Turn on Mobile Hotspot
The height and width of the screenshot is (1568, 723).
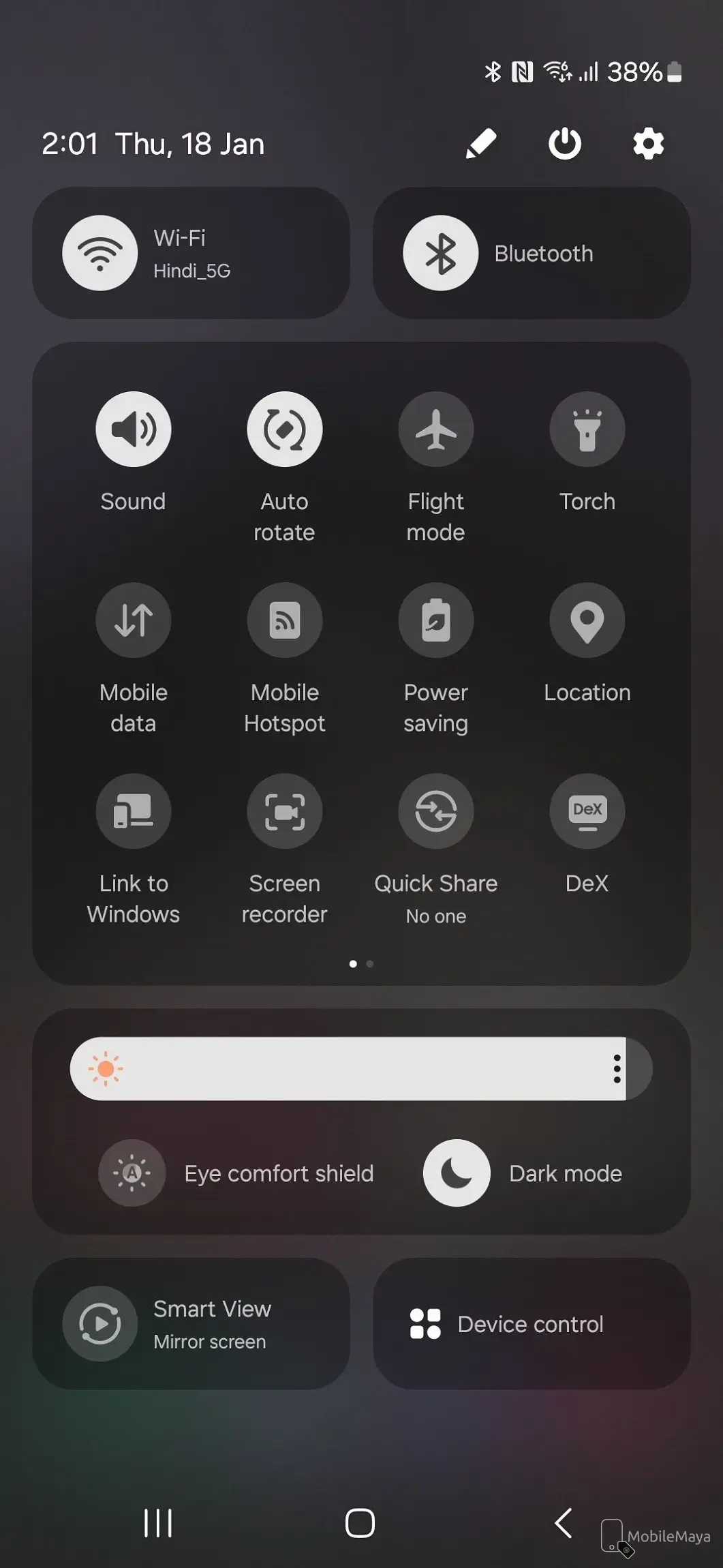click(x=285, y=620)
